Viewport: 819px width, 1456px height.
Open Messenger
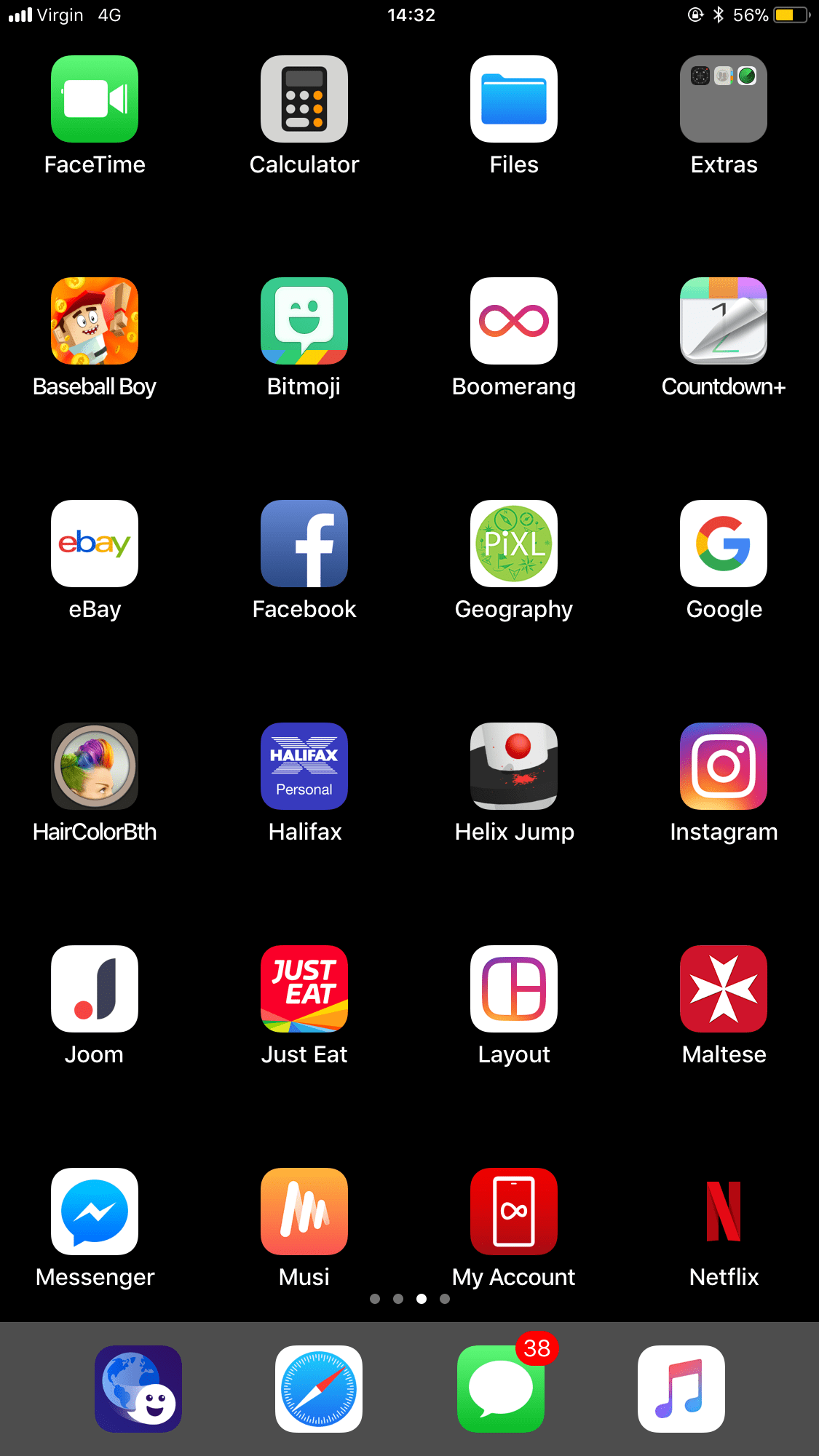tap(95, 1212)
